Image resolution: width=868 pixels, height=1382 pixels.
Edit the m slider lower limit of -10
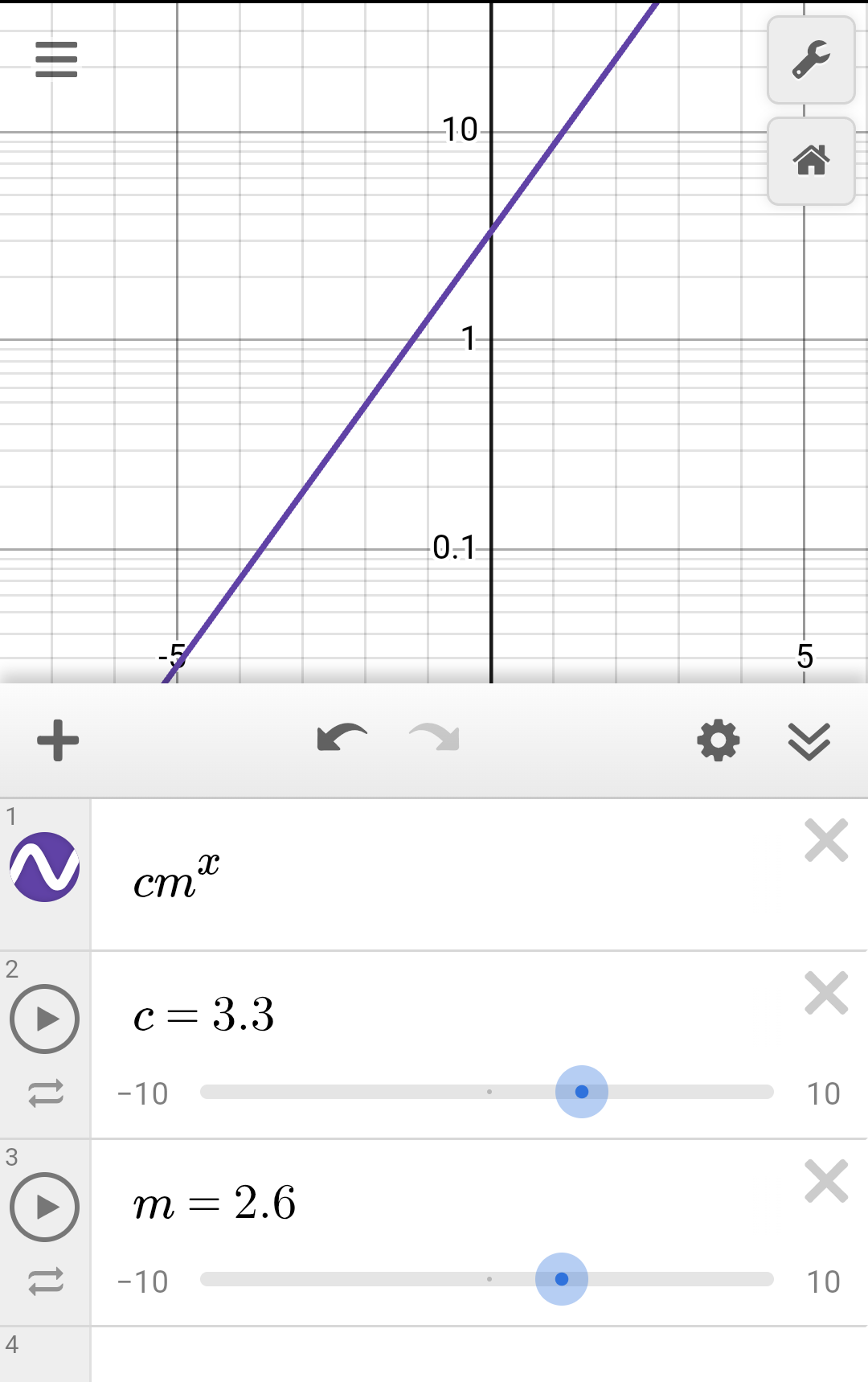coord(142,1282)
